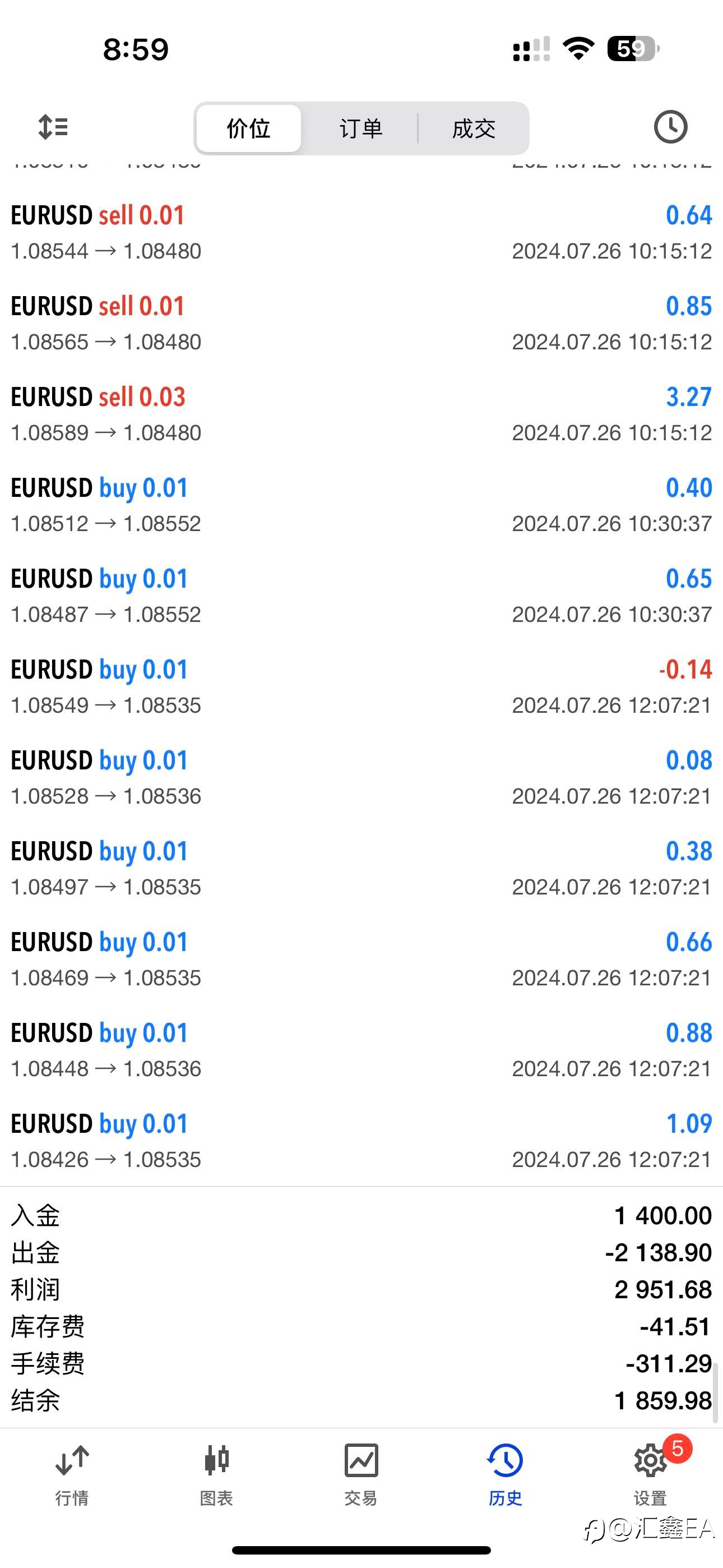Open the sort order icon
Viewport: 723px width, 1568px height.
(x=53, y=127)
